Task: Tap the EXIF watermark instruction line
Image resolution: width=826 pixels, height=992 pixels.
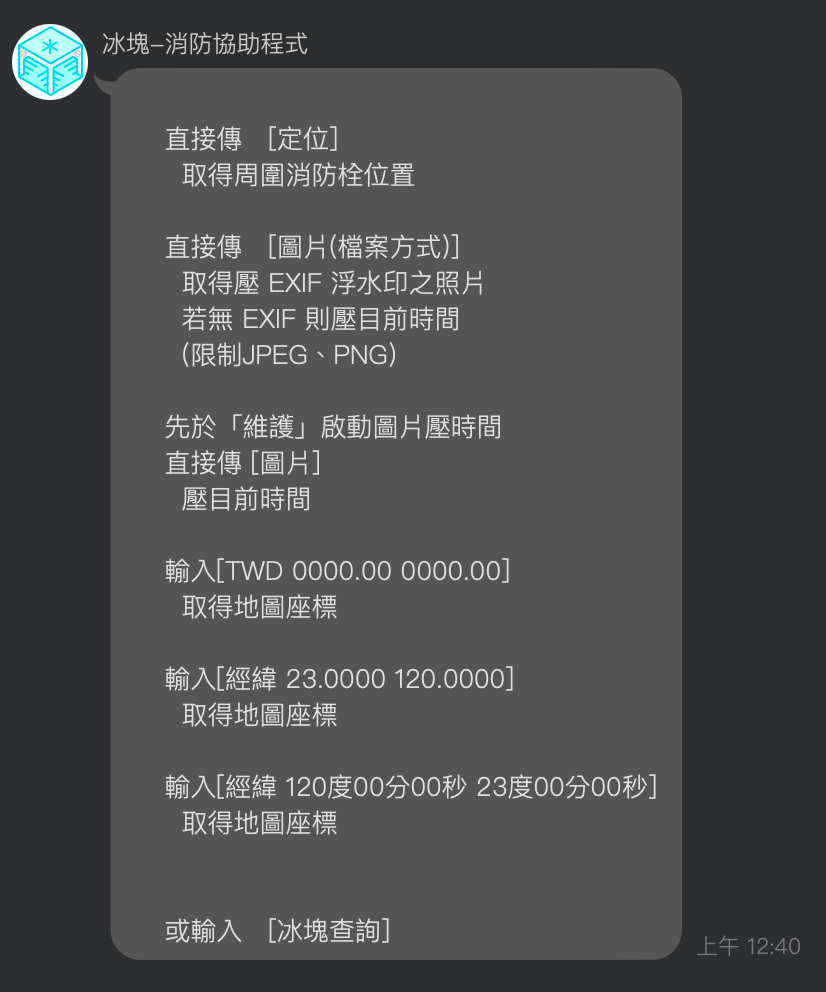Action: 334,283
